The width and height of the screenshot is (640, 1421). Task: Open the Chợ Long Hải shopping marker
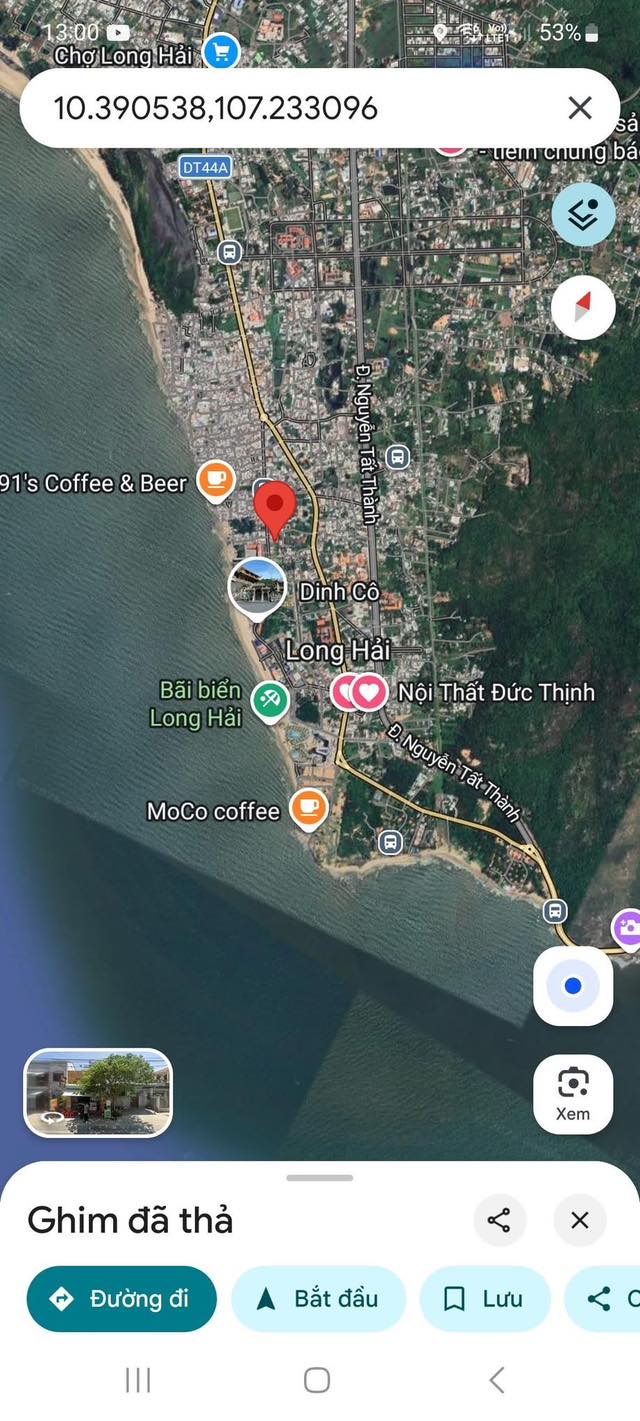point(219,50)
